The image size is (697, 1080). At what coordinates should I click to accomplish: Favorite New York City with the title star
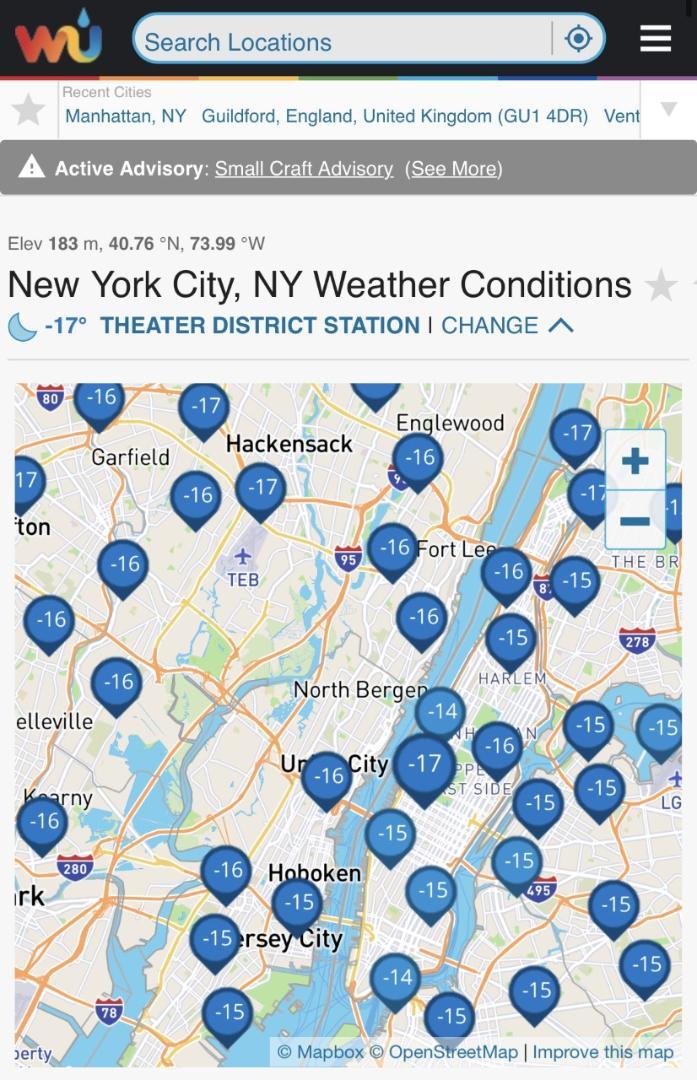tap(661, 286)
